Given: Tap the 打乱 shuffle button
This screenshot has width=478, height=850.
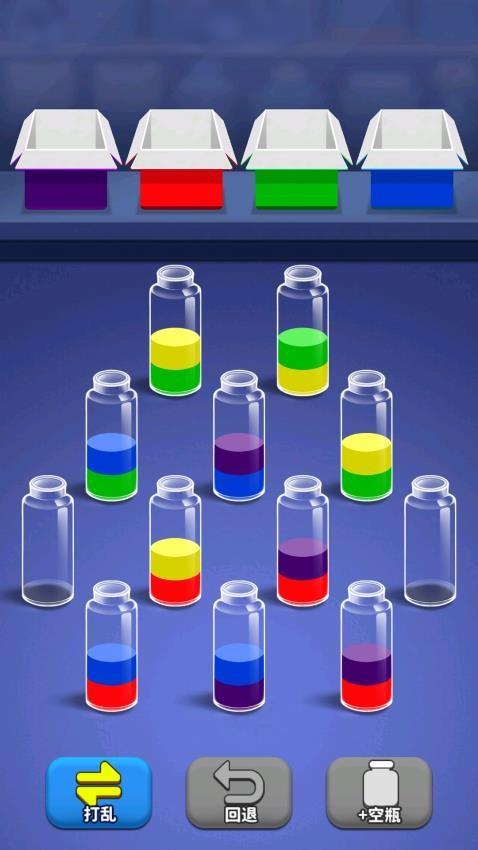Looking at the screenshot, I should (99, 793).
